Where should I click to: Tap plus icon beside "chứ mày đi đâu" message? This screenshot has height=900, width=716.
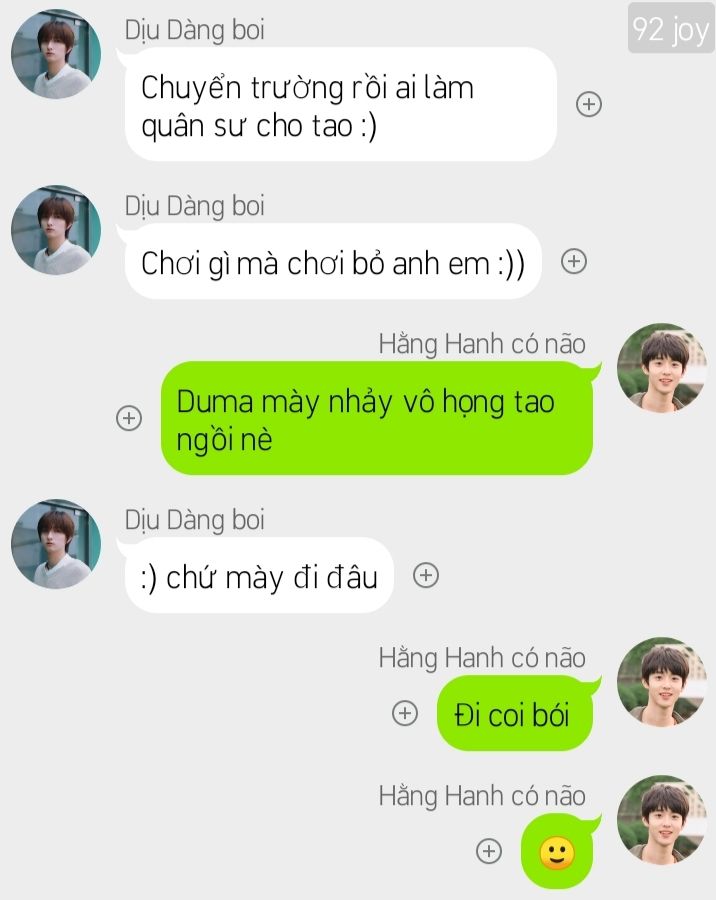pos(426,575)
